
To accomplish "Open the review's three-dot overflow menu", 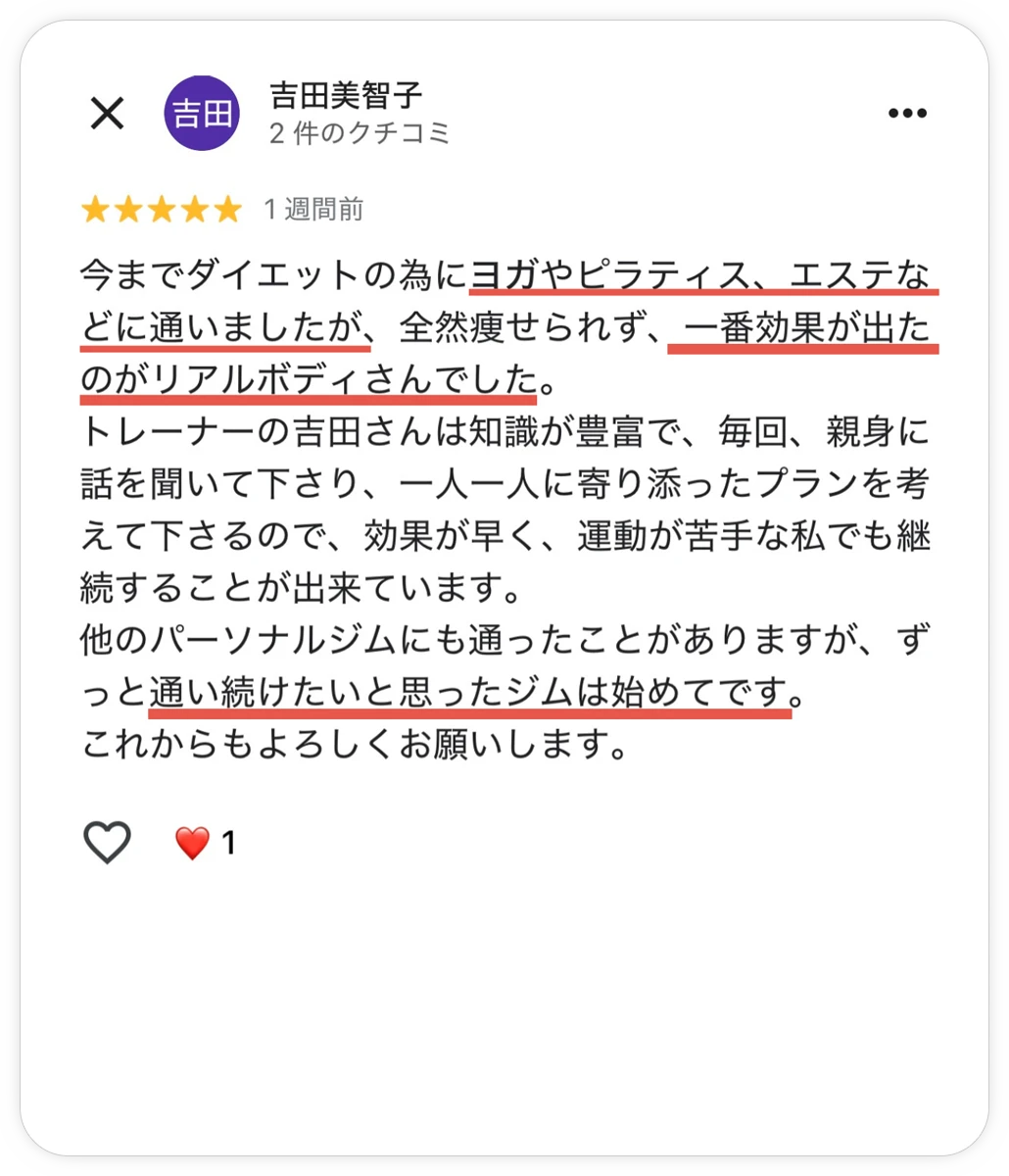I will click(x=906, y=114).
